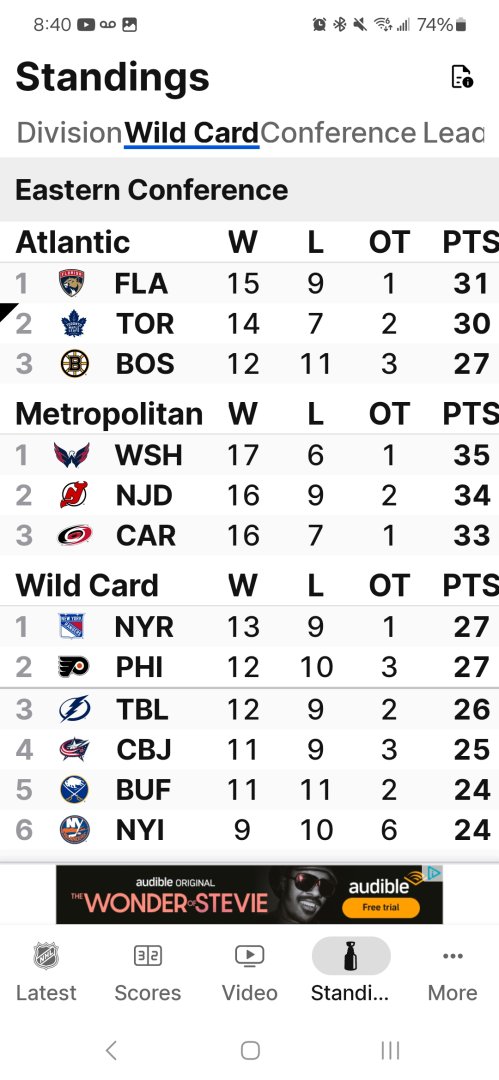Open the Audible Wonder of Stevie ad
499x1080 pixels.
[x=249, y=894]
